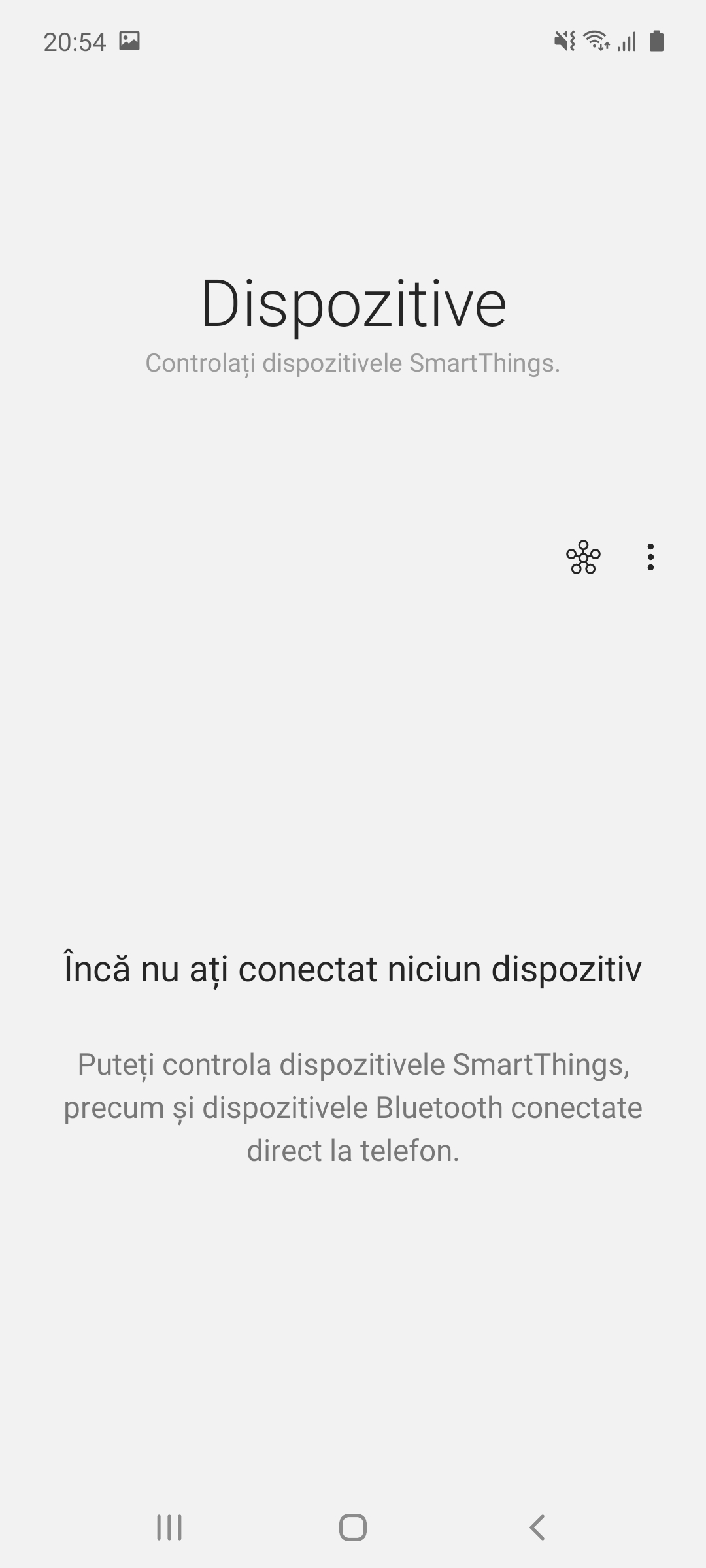Open the three-dot overflow menu

(x=650, y=557)
